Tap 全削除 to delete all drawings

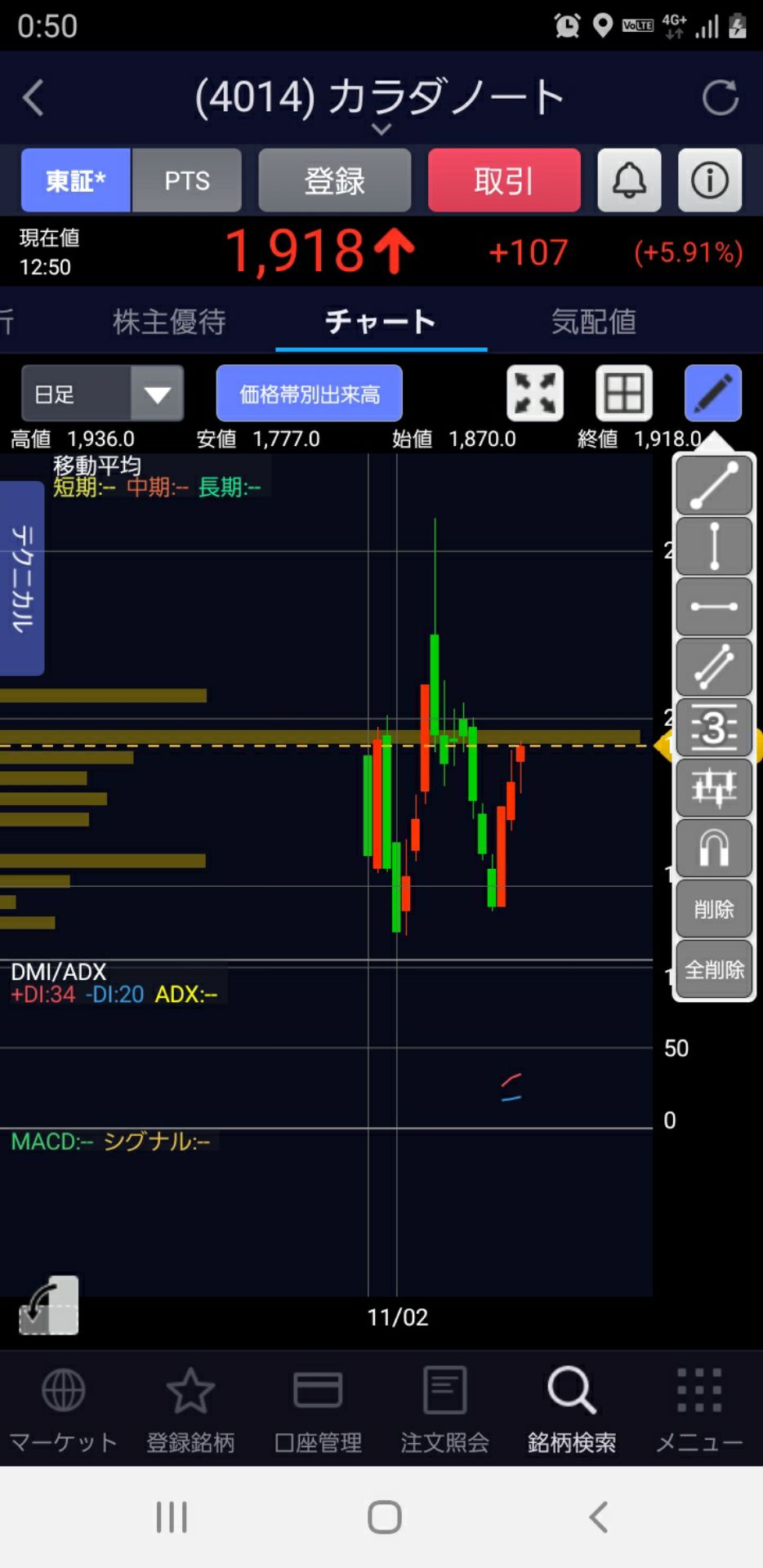click(714, 969)
